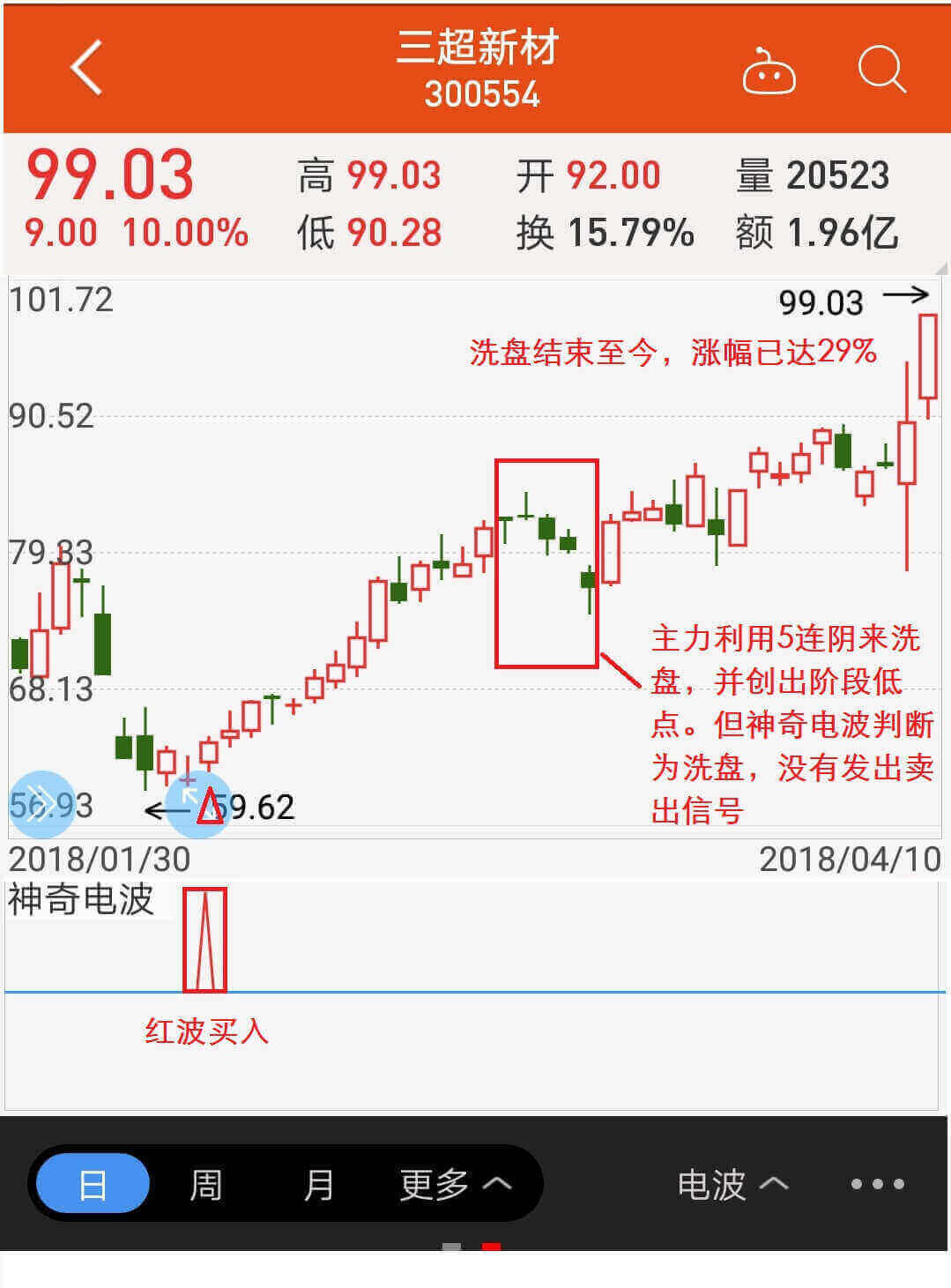This screenshot has height=1288, width=951.
Task: Open the 电波 indicator selector
Action: point(732,1184)
